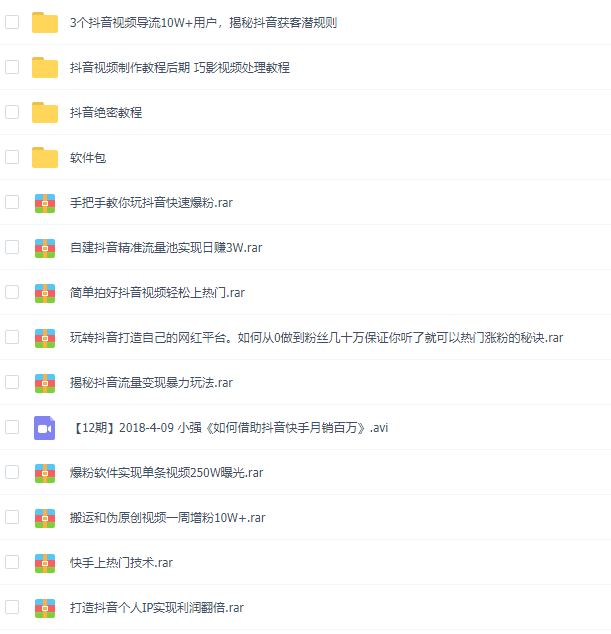This screenshot has width=611, height=634.
Task: Tick the checkbox beside 抖音绝密教程
Action: (12, 112)
